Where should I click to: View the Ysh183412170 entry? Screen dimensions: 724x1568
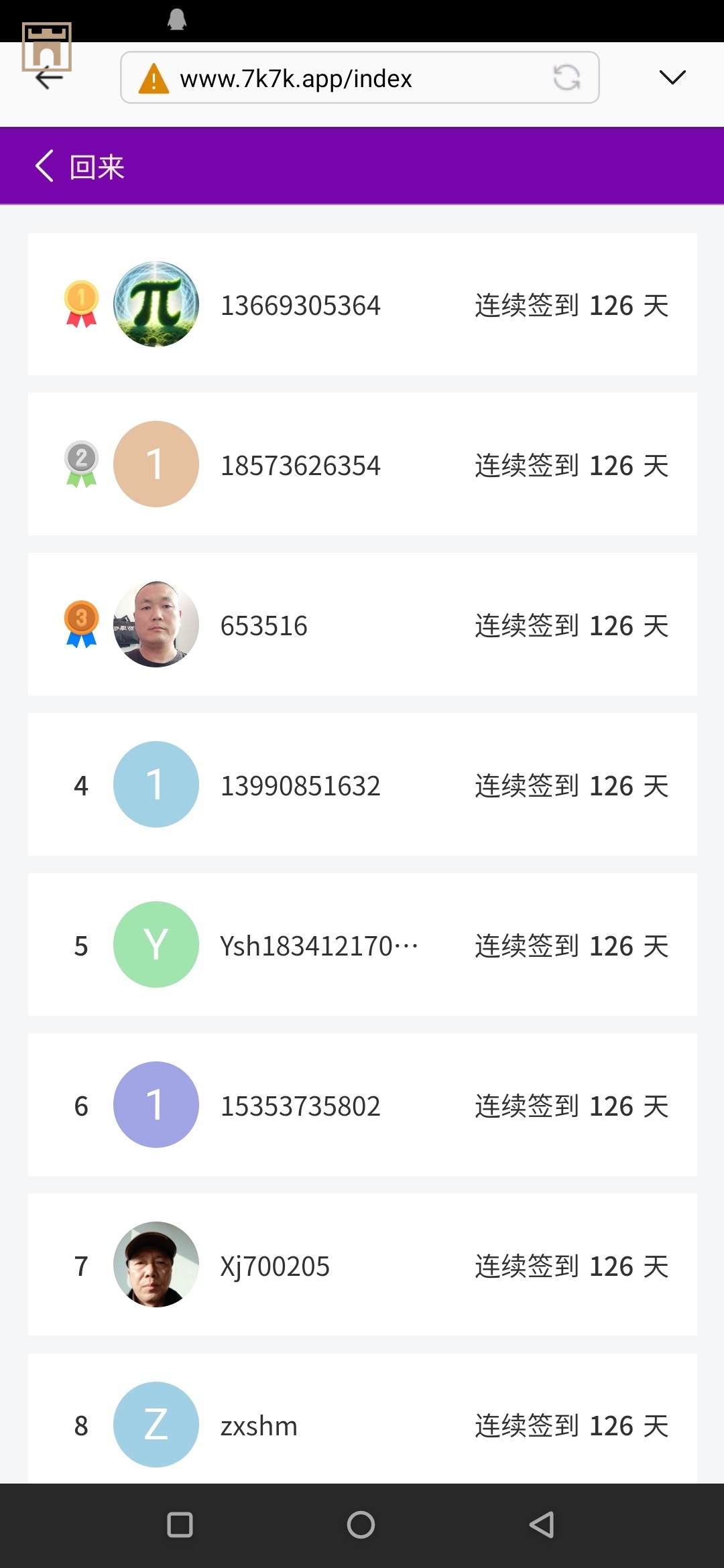click(x=362, y=945)
